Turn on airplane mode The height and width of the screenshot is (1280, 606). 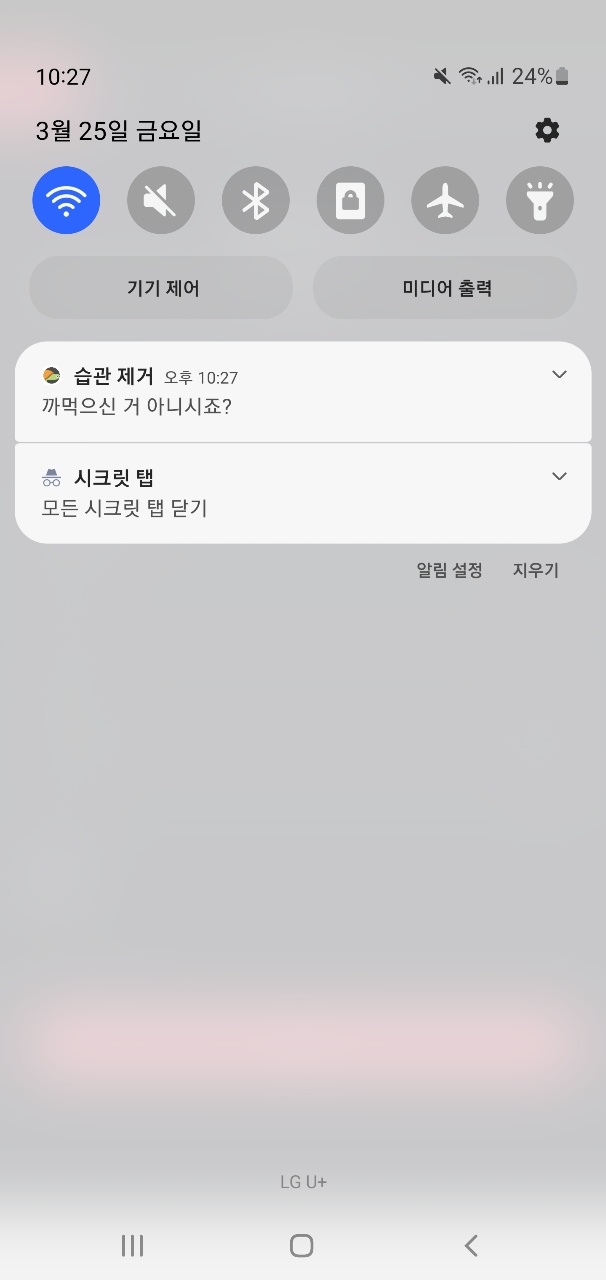pyautogui.click(x=445, y=200)
